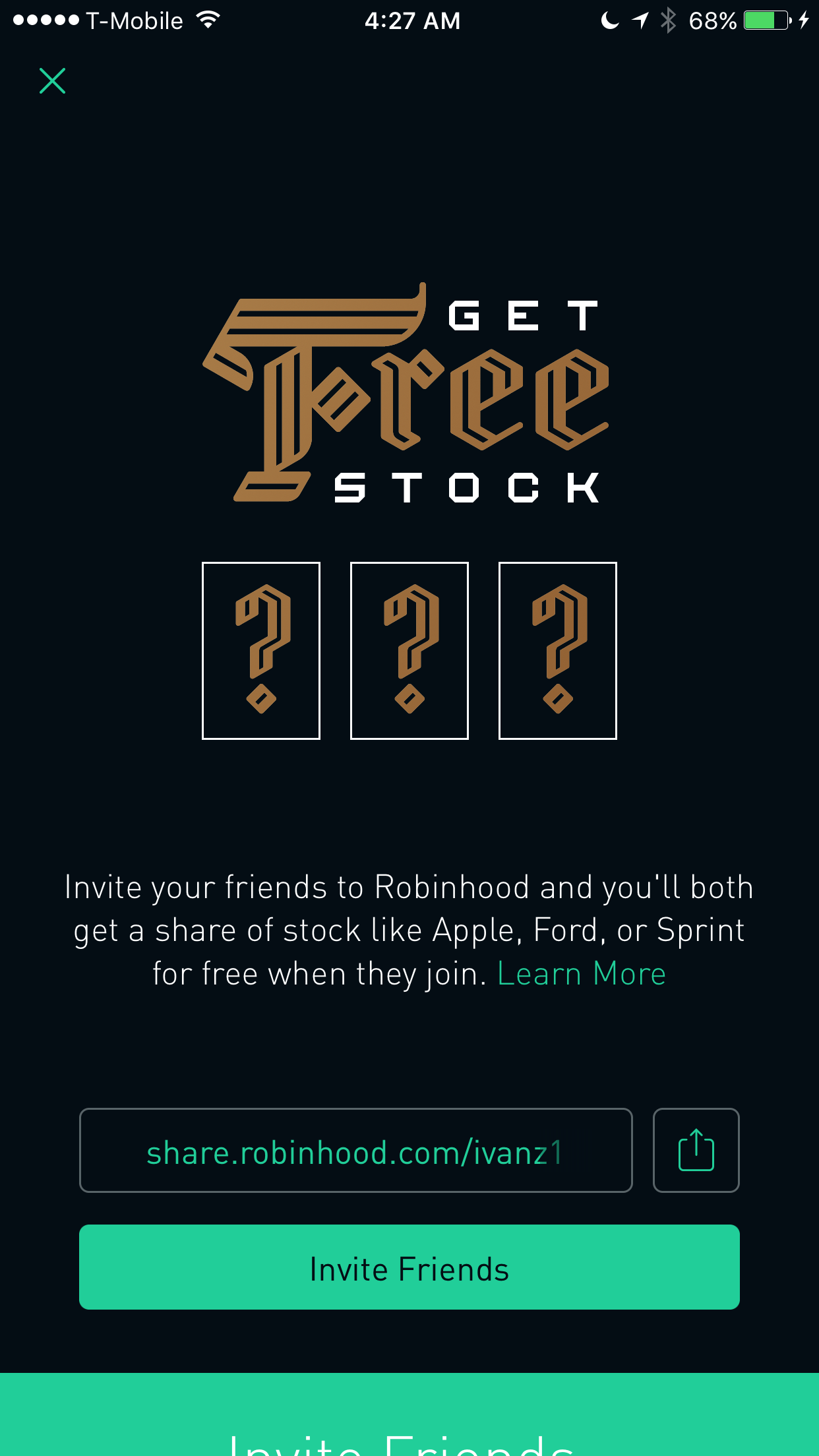Select the share.robinhood.com referral link field

pyautogui.click(x=355, y=1150)
